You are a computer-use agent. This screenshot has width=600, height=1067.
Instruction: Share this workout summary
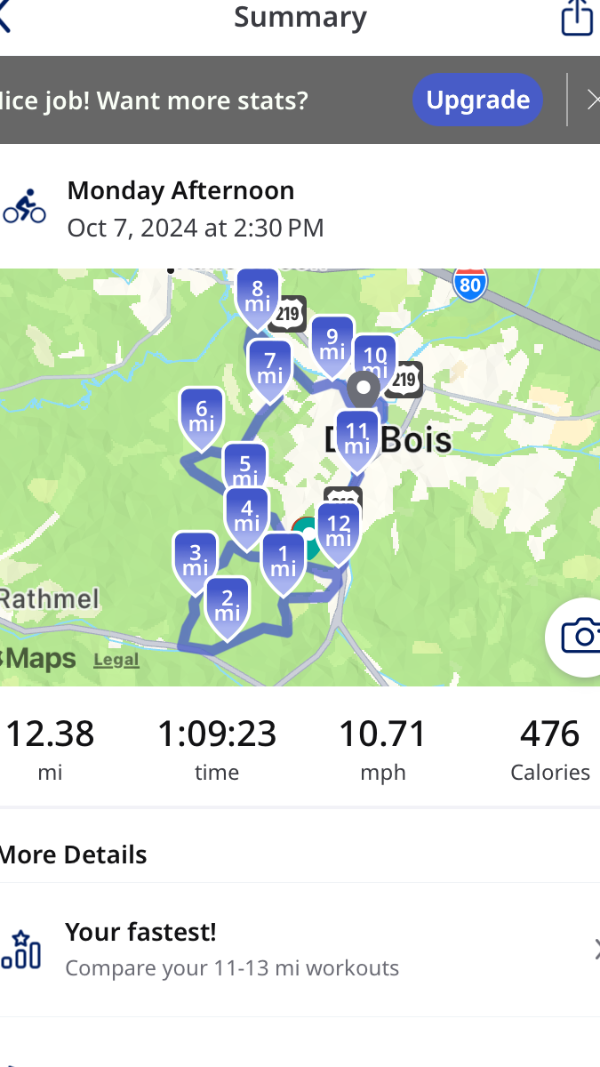pyautogui.click(x=577, y=18)
